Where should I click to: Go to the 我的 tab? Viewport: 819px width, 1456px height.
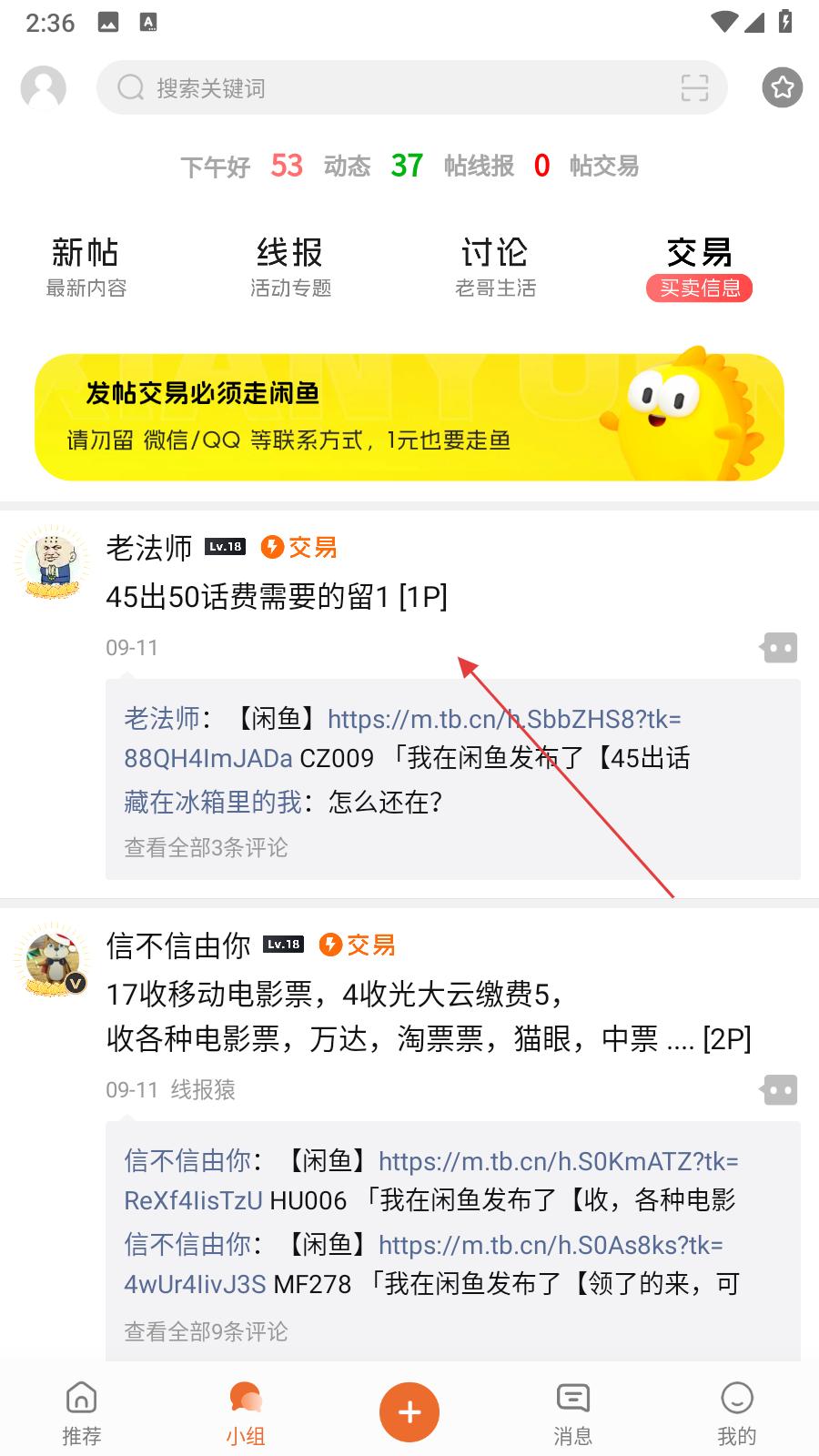737,1412
